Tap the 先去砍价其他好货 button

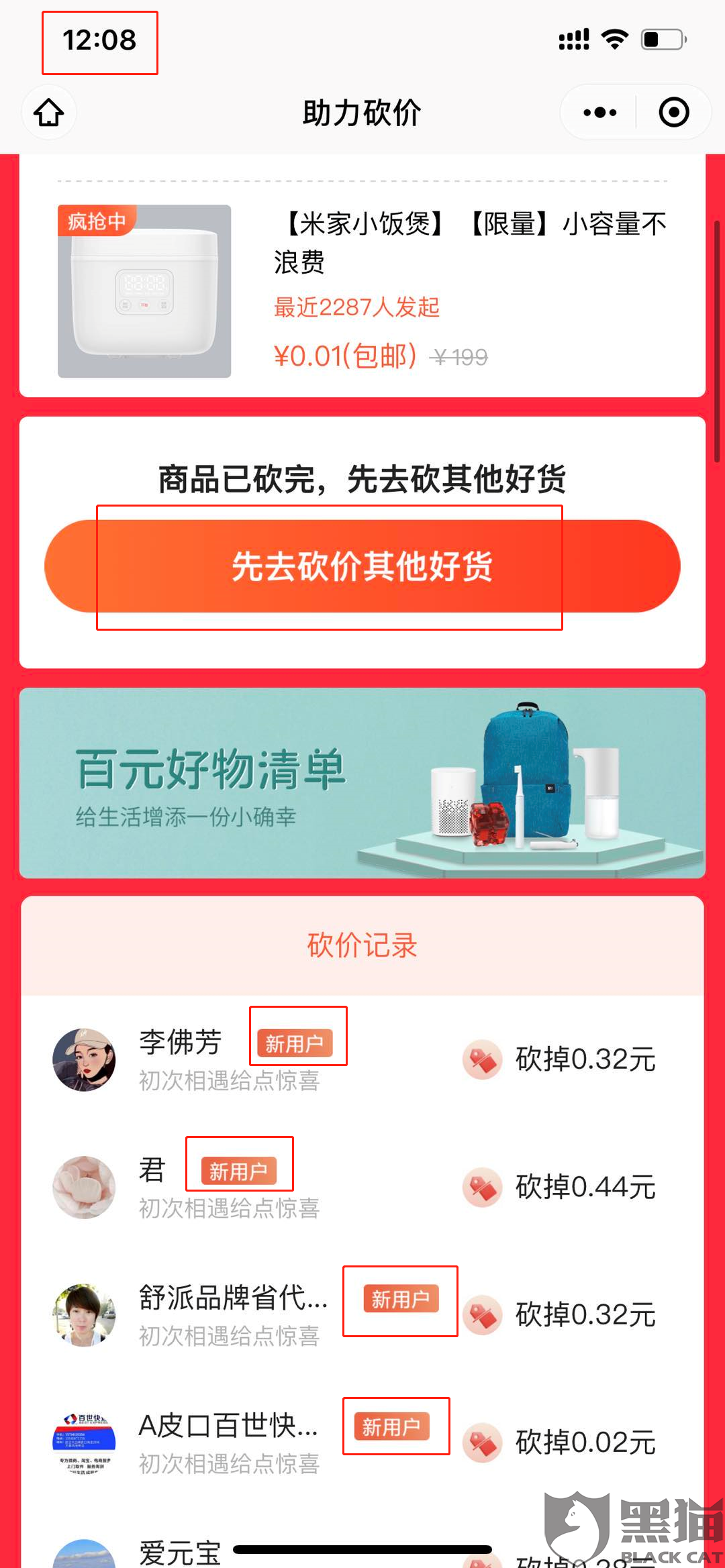[x=362, y=566]
